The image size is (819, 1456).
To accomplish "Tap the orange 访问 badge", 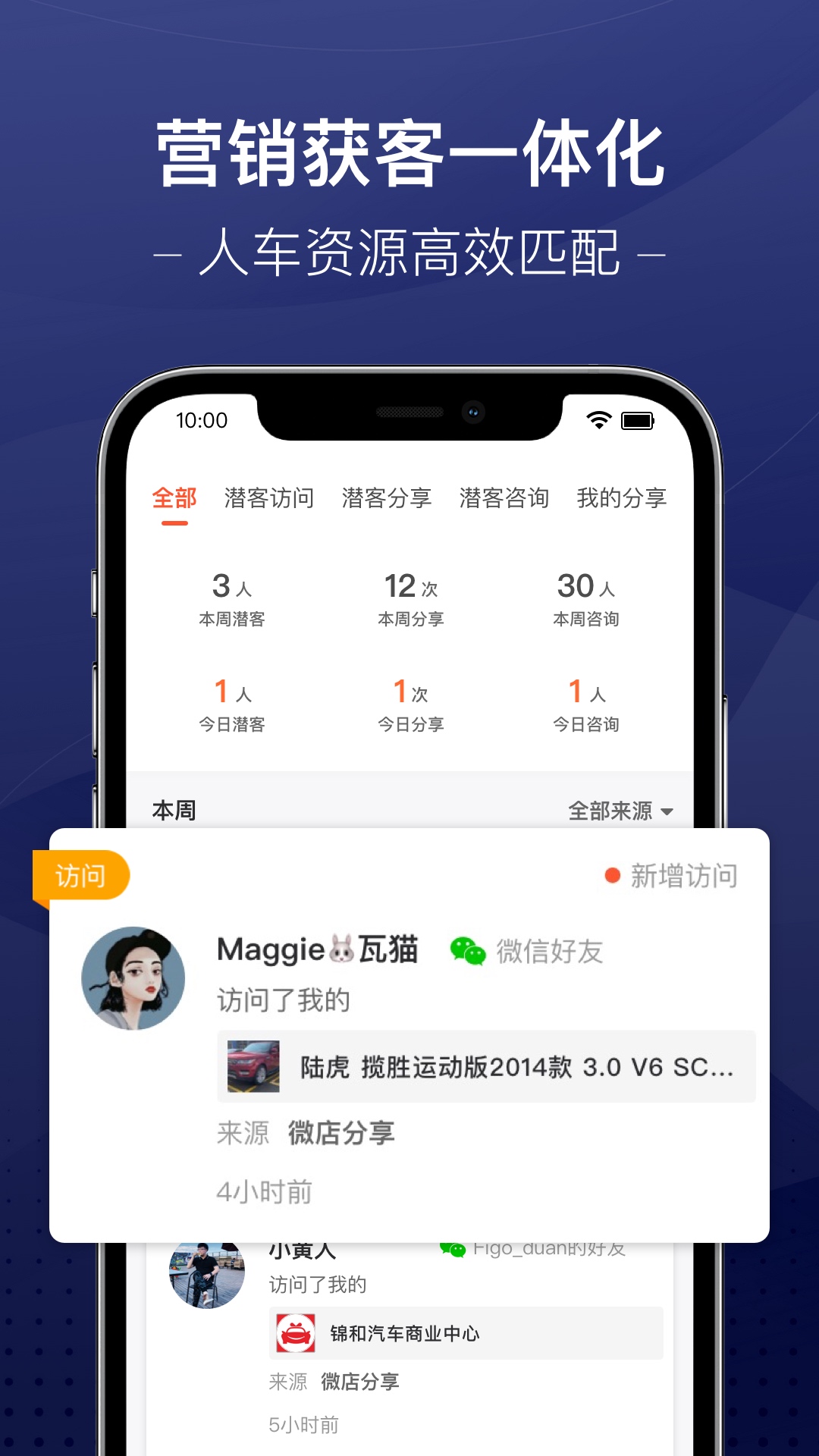I will point(80,874).
